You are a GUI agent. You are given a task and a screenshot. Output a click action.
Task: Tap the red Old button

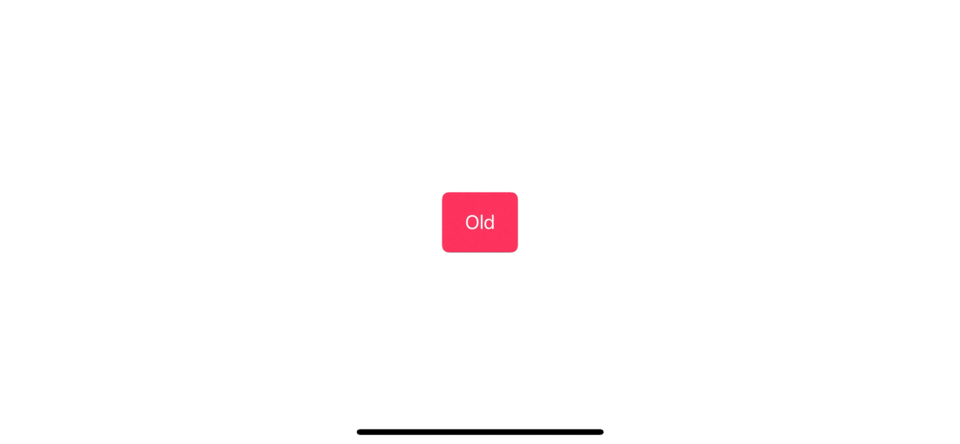click(480, 222)
